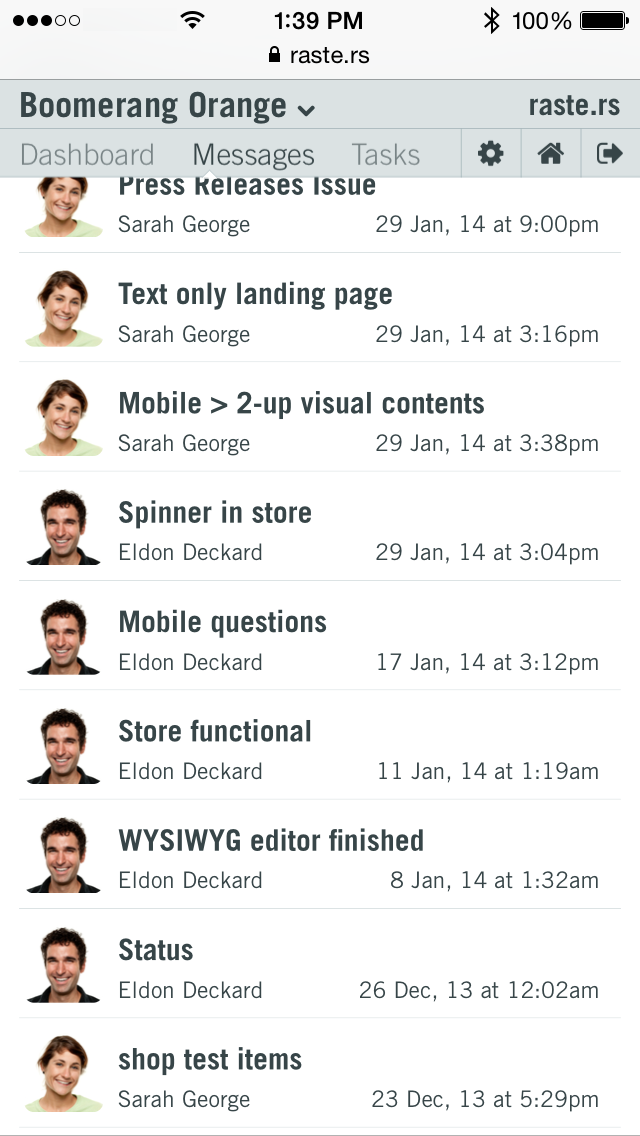Select the Messages tab
640x1136 pixels.
[253, 155]
